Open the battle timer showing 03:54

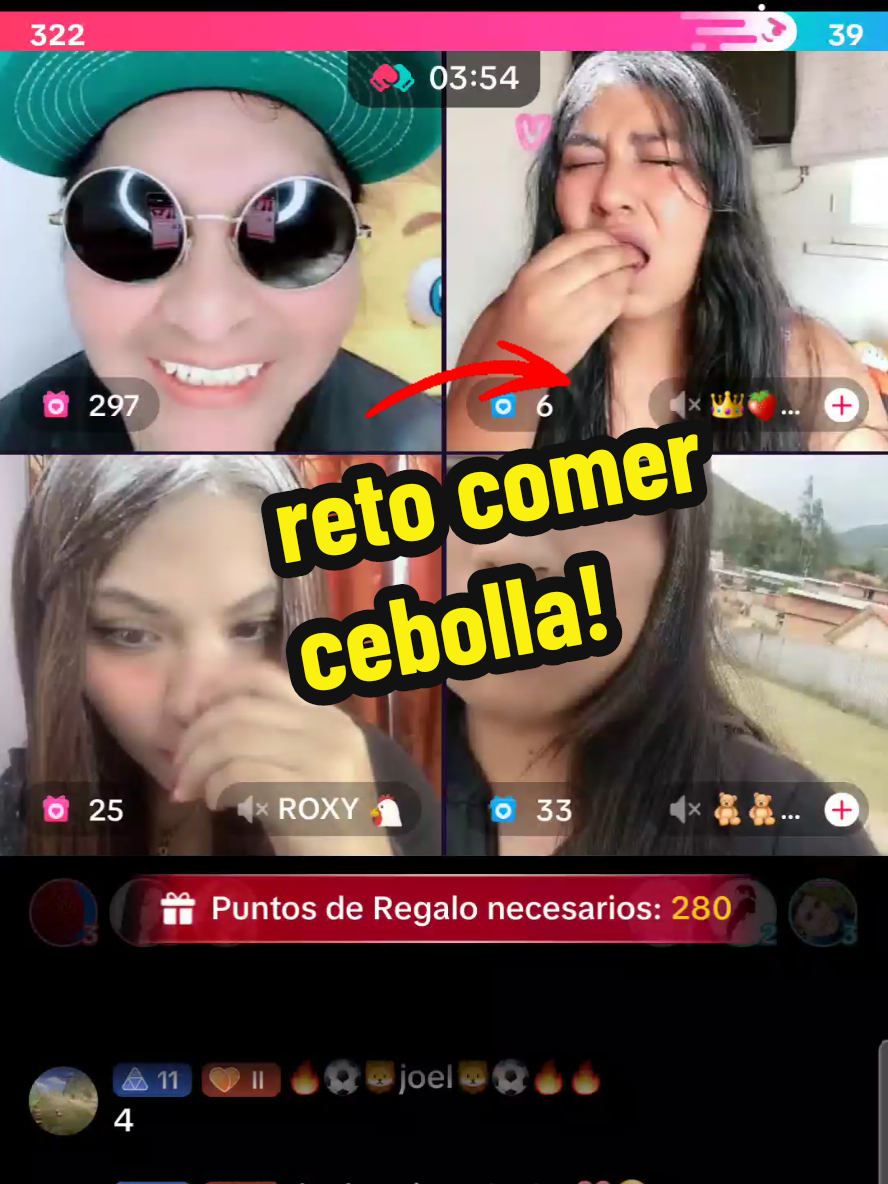coord(445,79)
